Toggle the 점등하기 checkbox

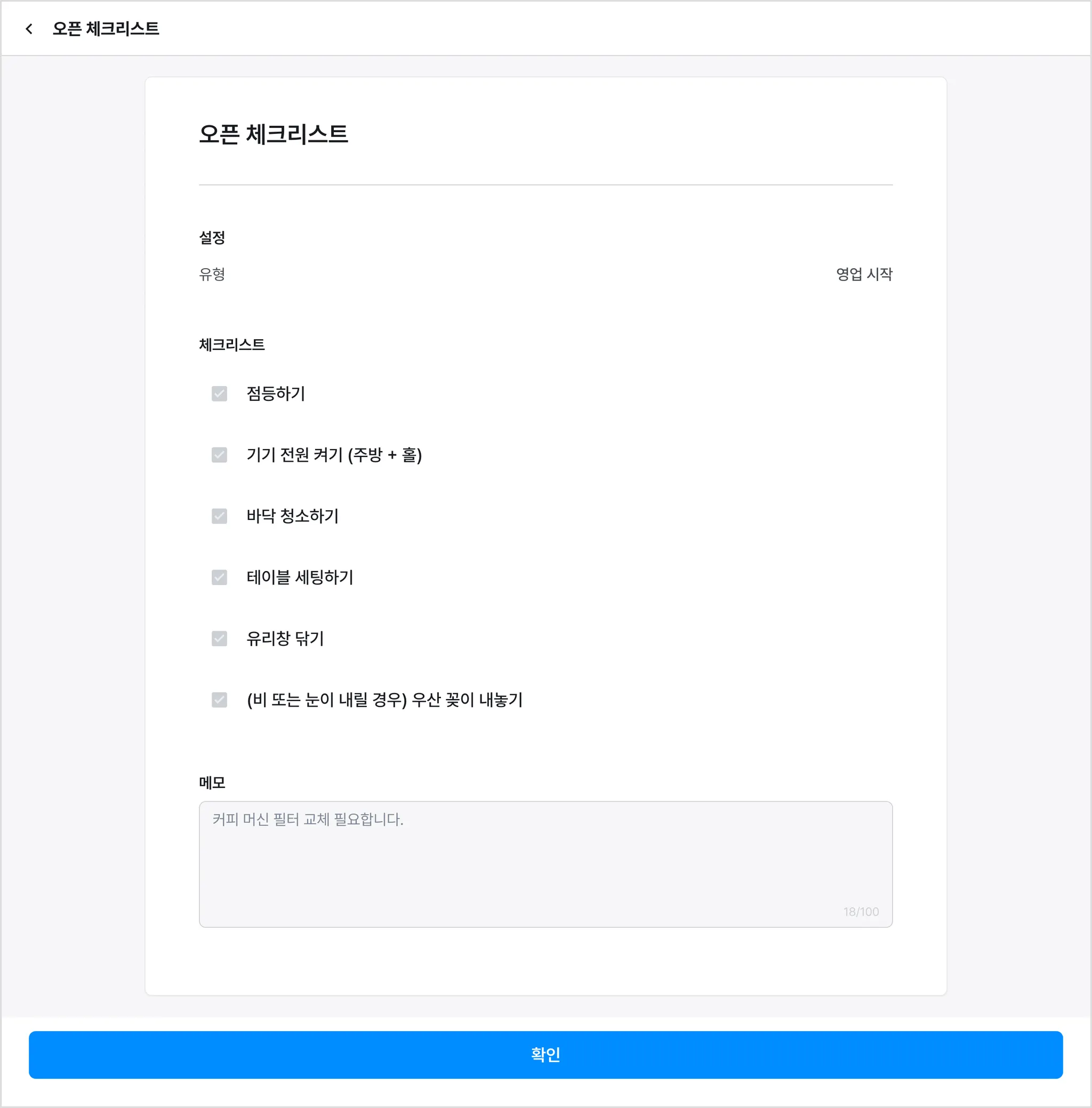(219, 394)
